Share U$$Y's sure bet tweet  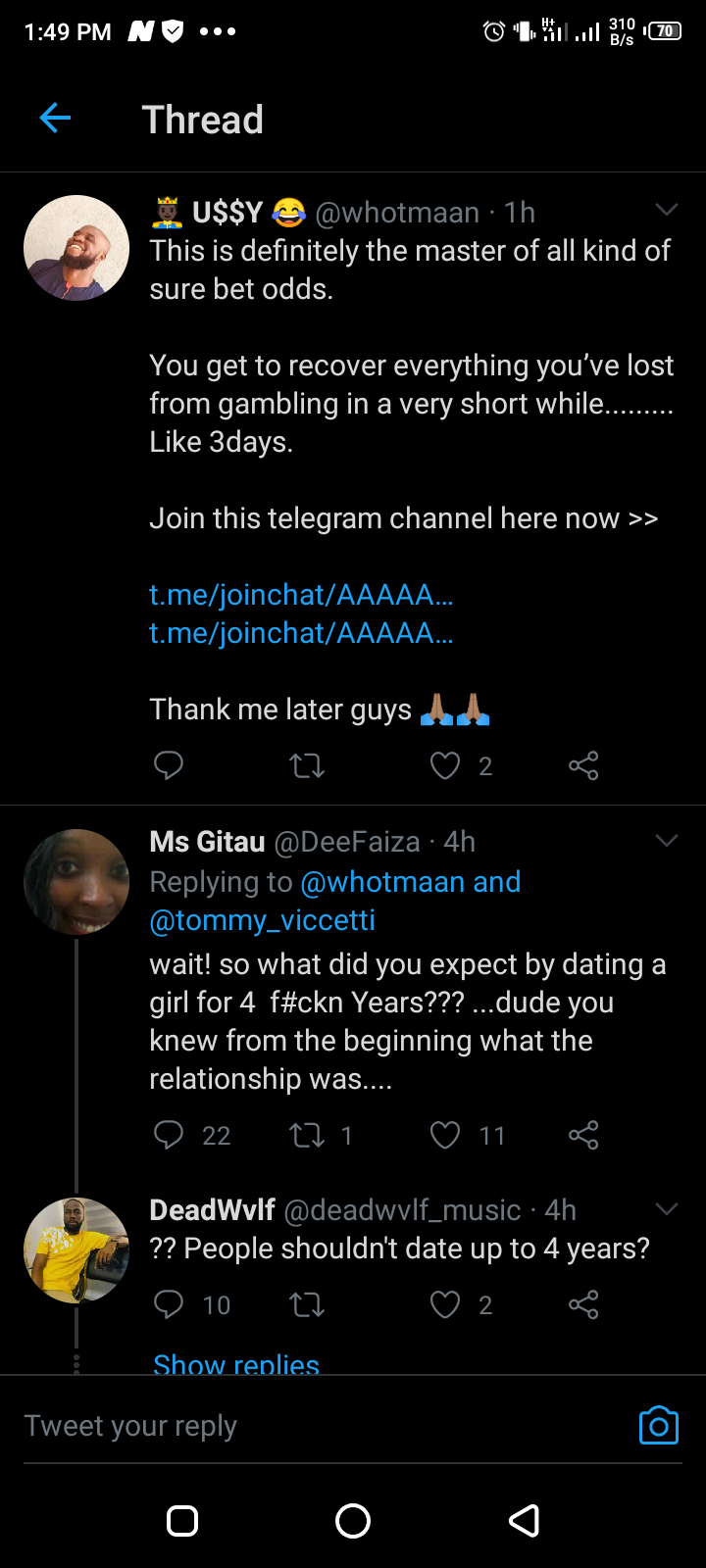[x=583, y=765]
